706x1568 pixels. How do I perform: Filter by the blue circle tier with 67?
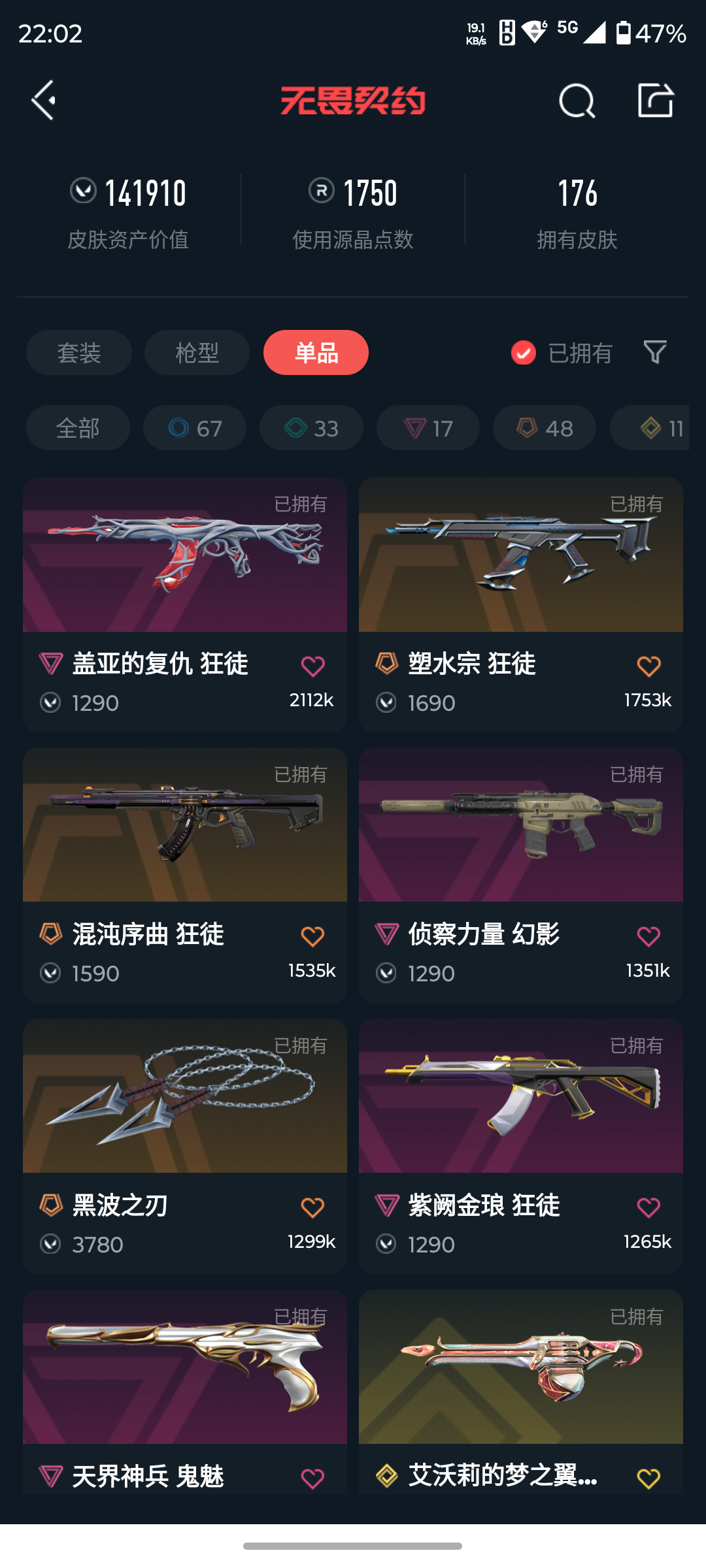coord(195,428)
